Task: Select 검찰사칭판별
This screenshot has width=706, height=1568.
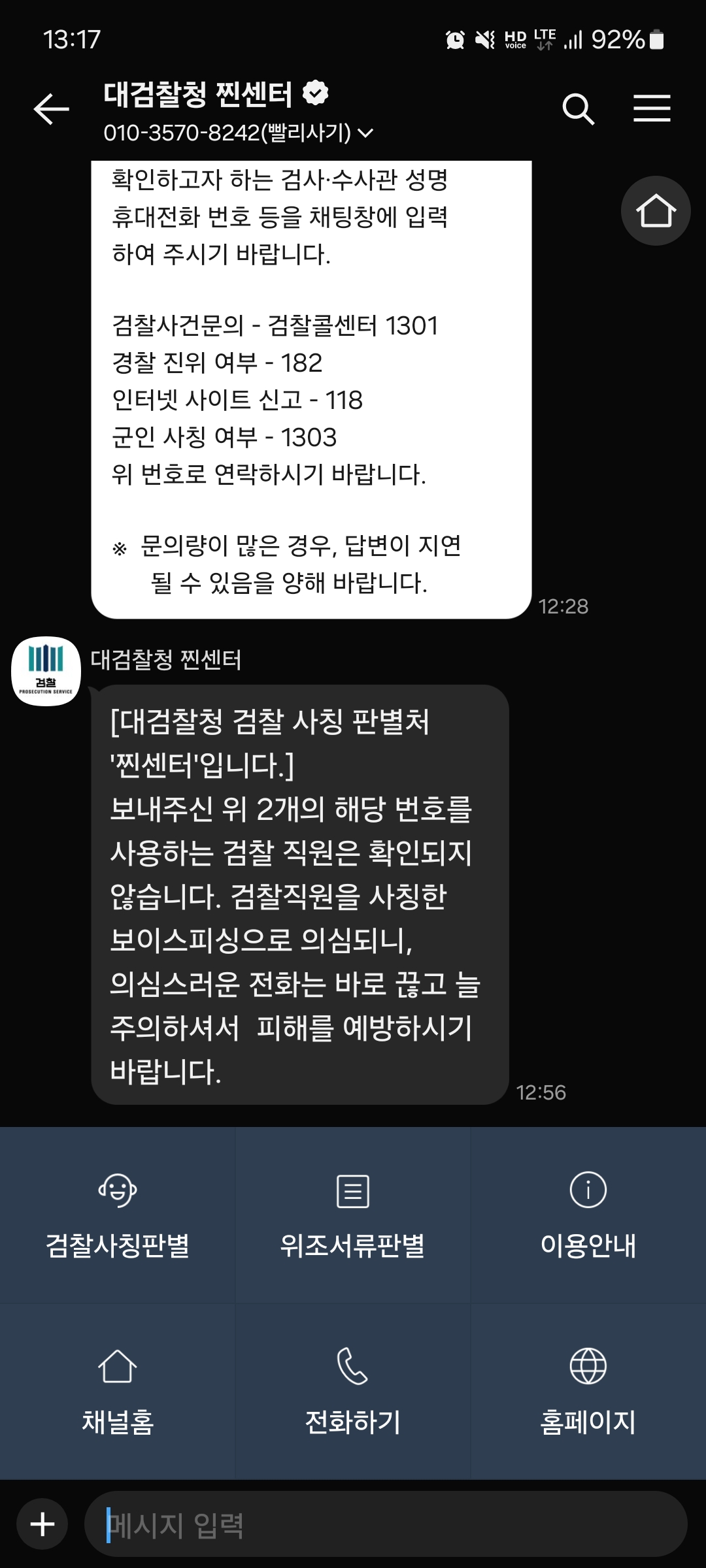Action: (x=118, y=1215)
